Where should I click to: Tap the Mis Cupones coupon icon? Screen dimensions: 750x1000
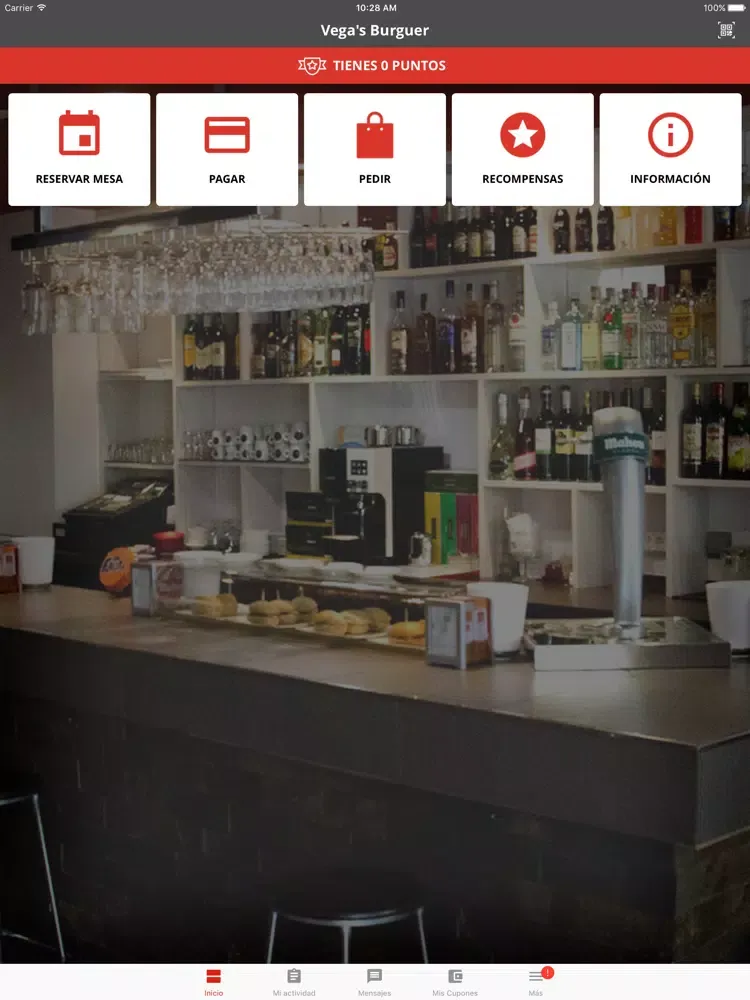pyautogui.click(x=455, y=974)
